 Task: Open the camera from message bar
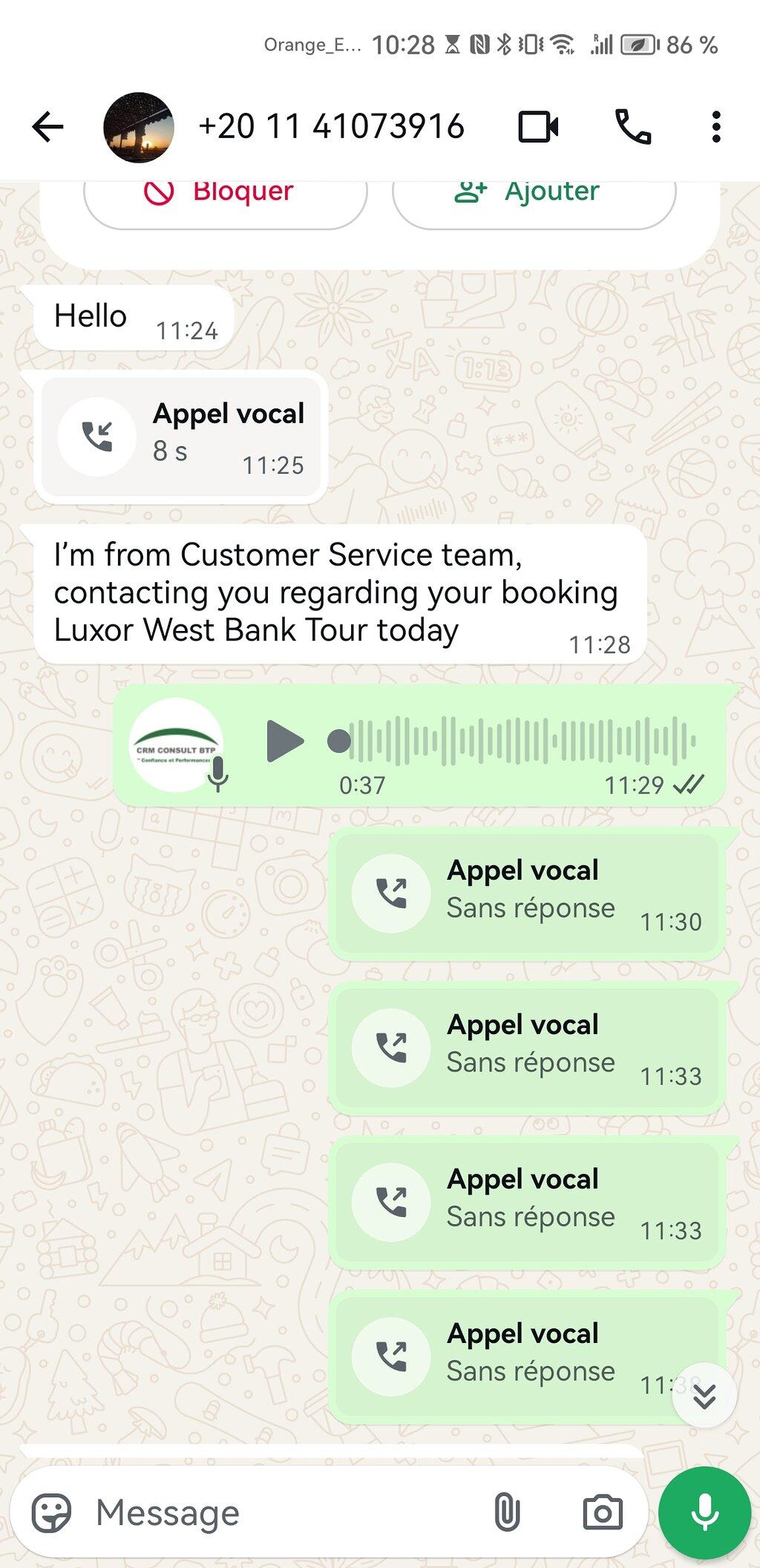(603, 1512)
